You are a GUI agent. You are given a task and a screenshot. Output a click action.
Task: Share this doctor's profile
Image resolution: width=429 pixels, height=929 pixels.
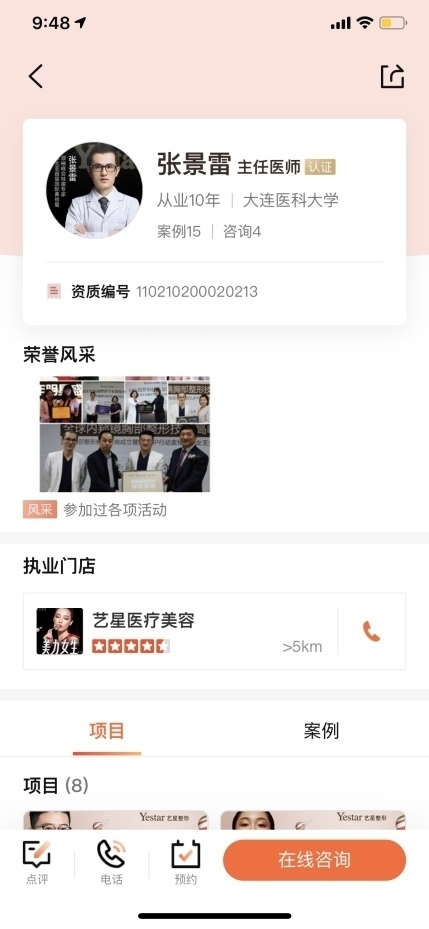(x=392, y=76)
